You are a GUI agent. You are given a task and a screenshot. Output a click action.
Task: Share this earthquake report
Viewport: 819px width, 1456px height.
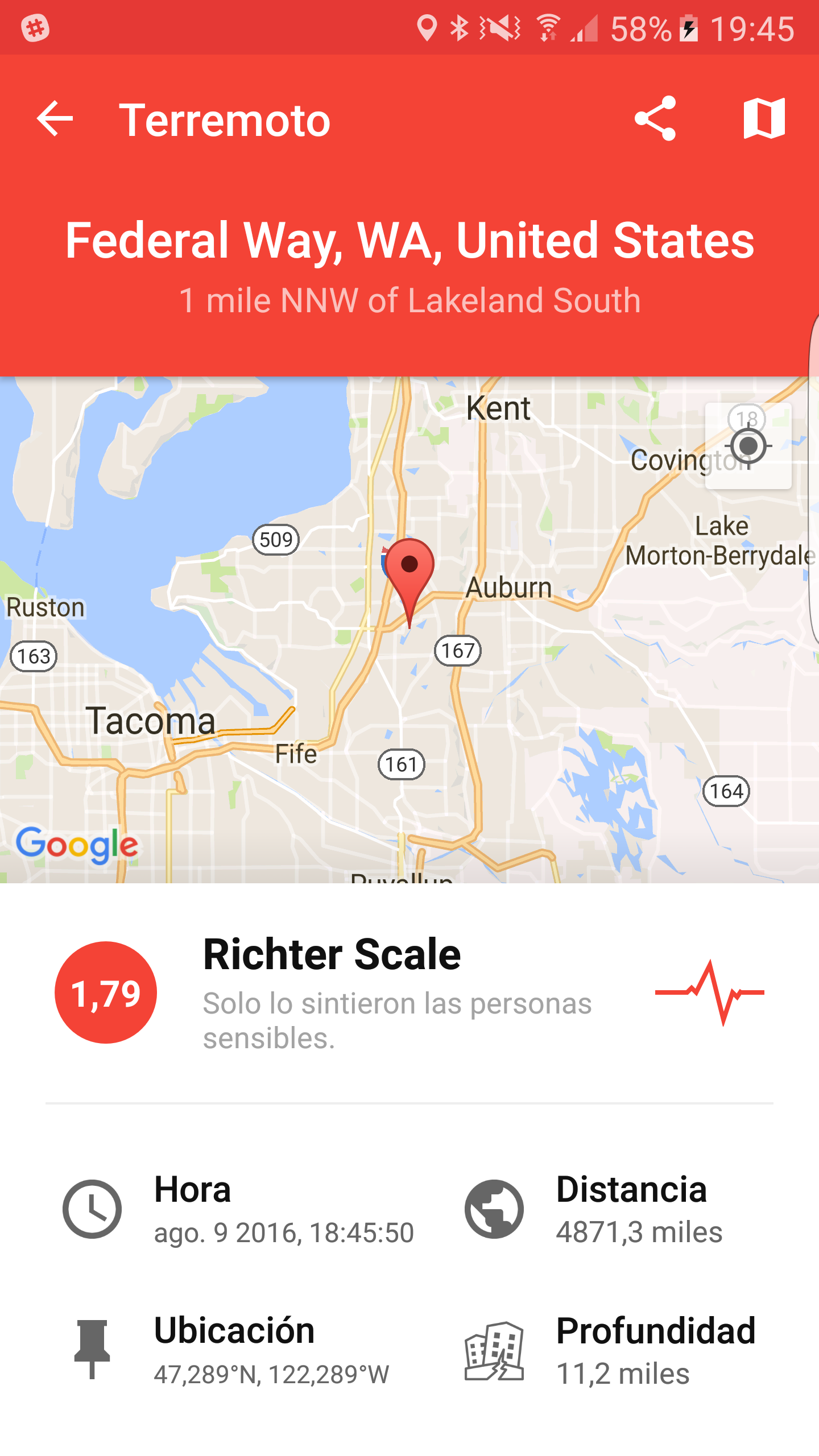click(655, 119)
